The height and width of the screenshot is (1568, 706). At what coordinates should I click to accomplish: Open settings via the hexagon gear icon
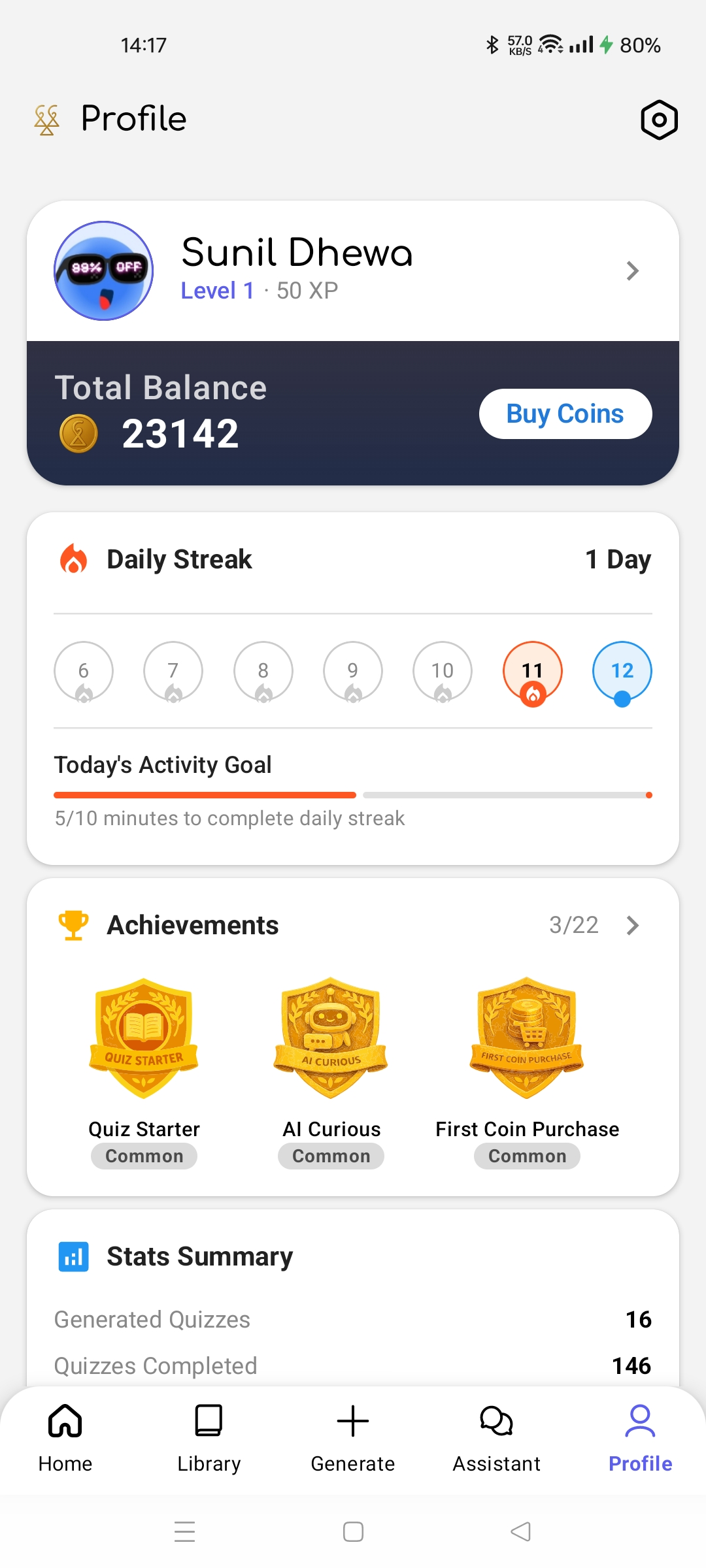click(659, 120)
